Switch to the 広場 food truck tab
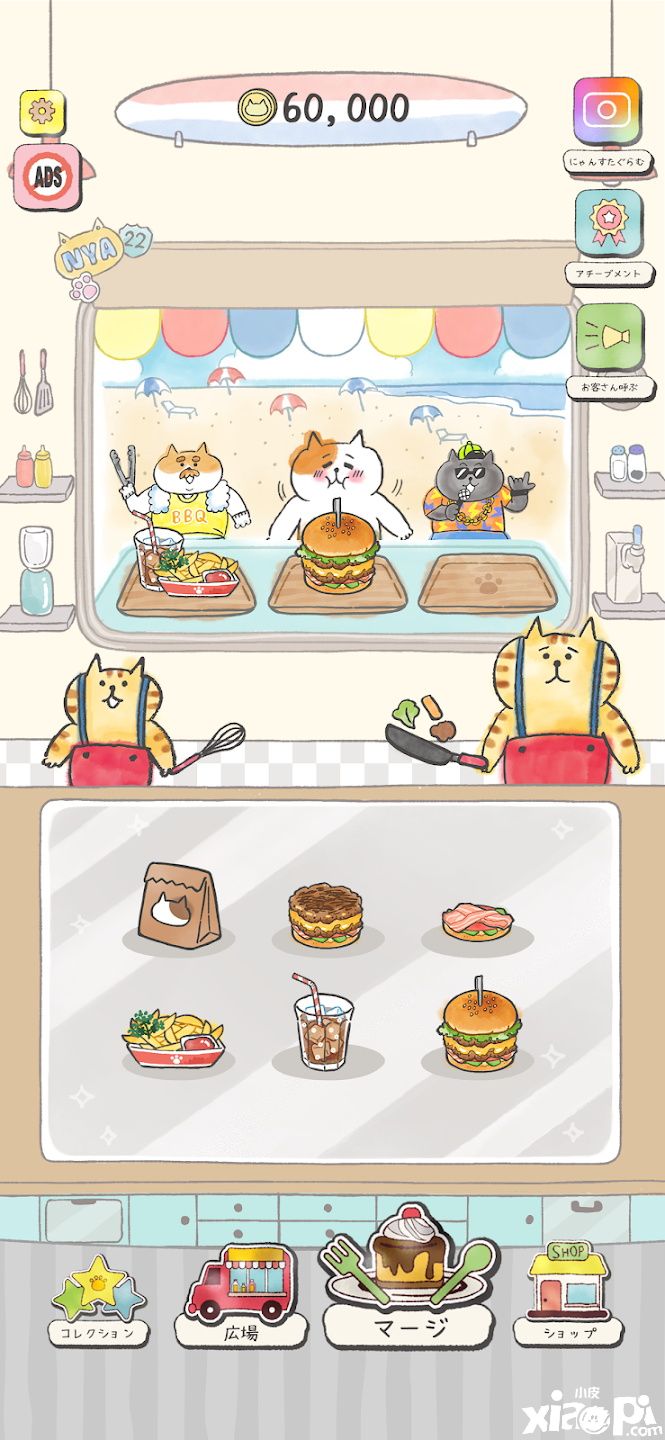The width and height of the screenshot is (665, 1440). click(x=240, y=1295)
